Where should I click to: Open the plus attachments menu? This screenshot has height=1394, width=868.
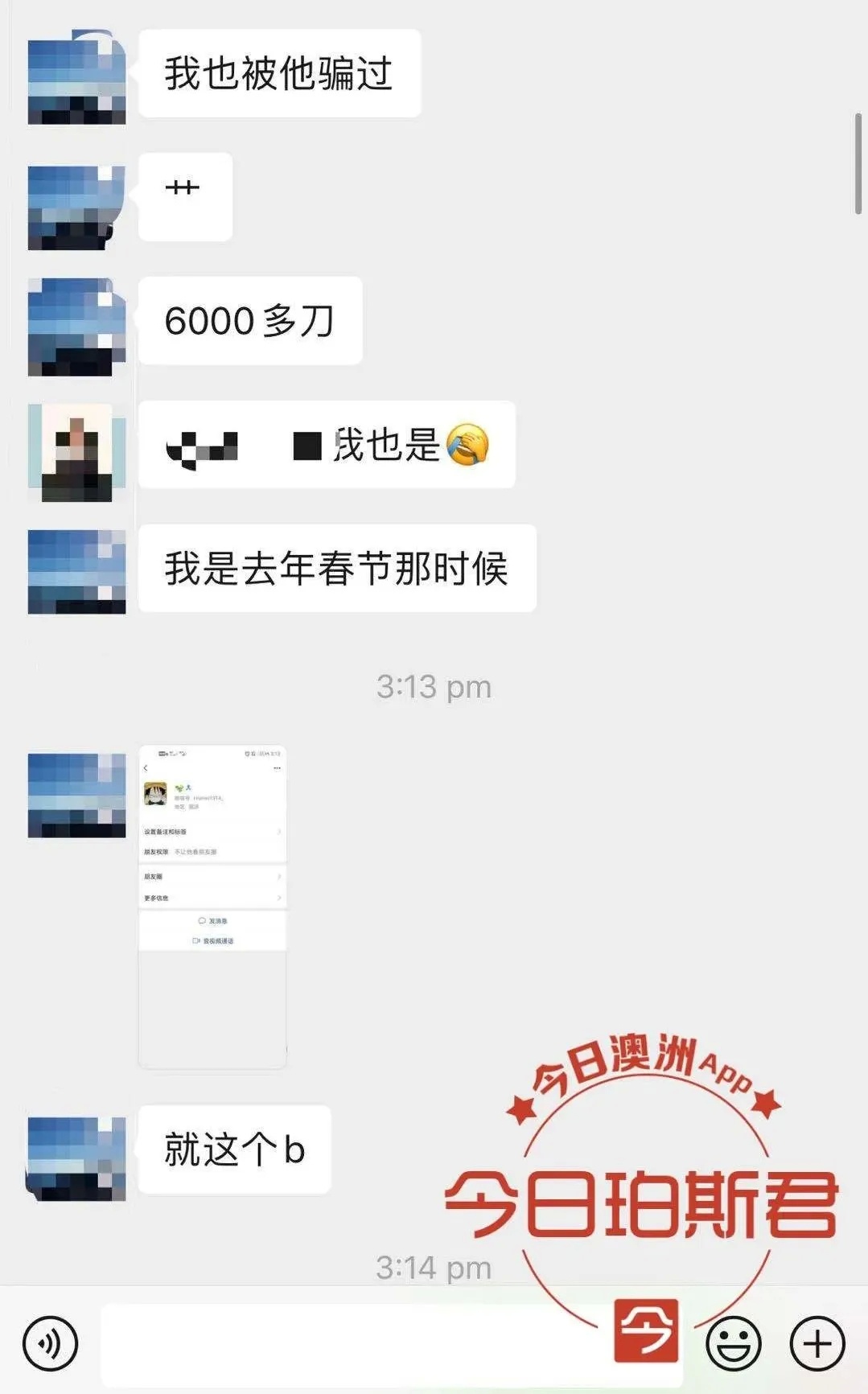pyautogui.click(x=817, y=1343)
